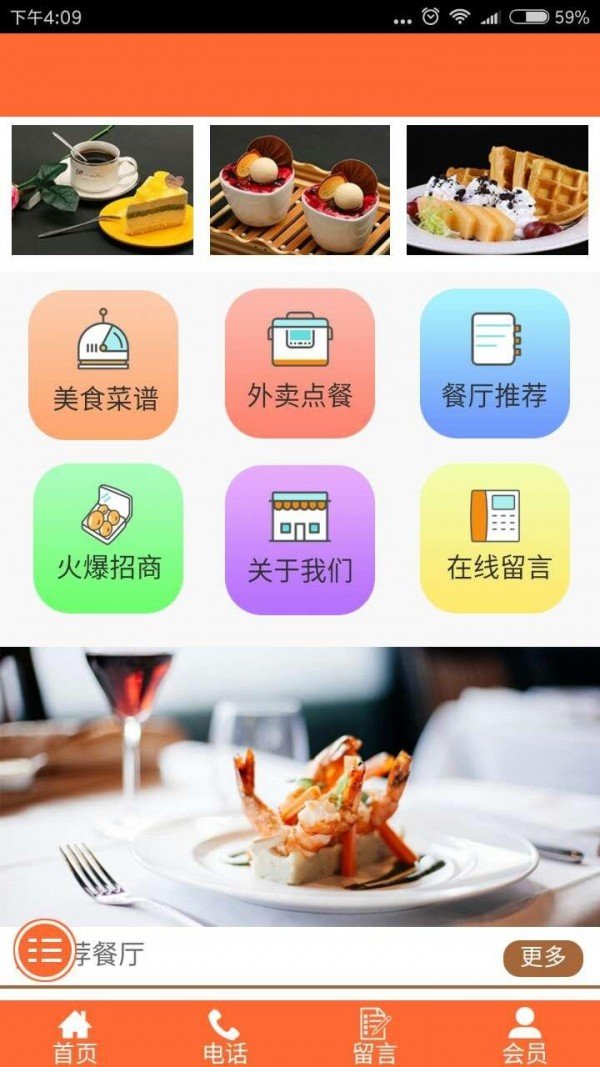This screenshot has height=1067, width=600.
Task: Switch to the 首页 home tab
Action: tap(75, 1035)
